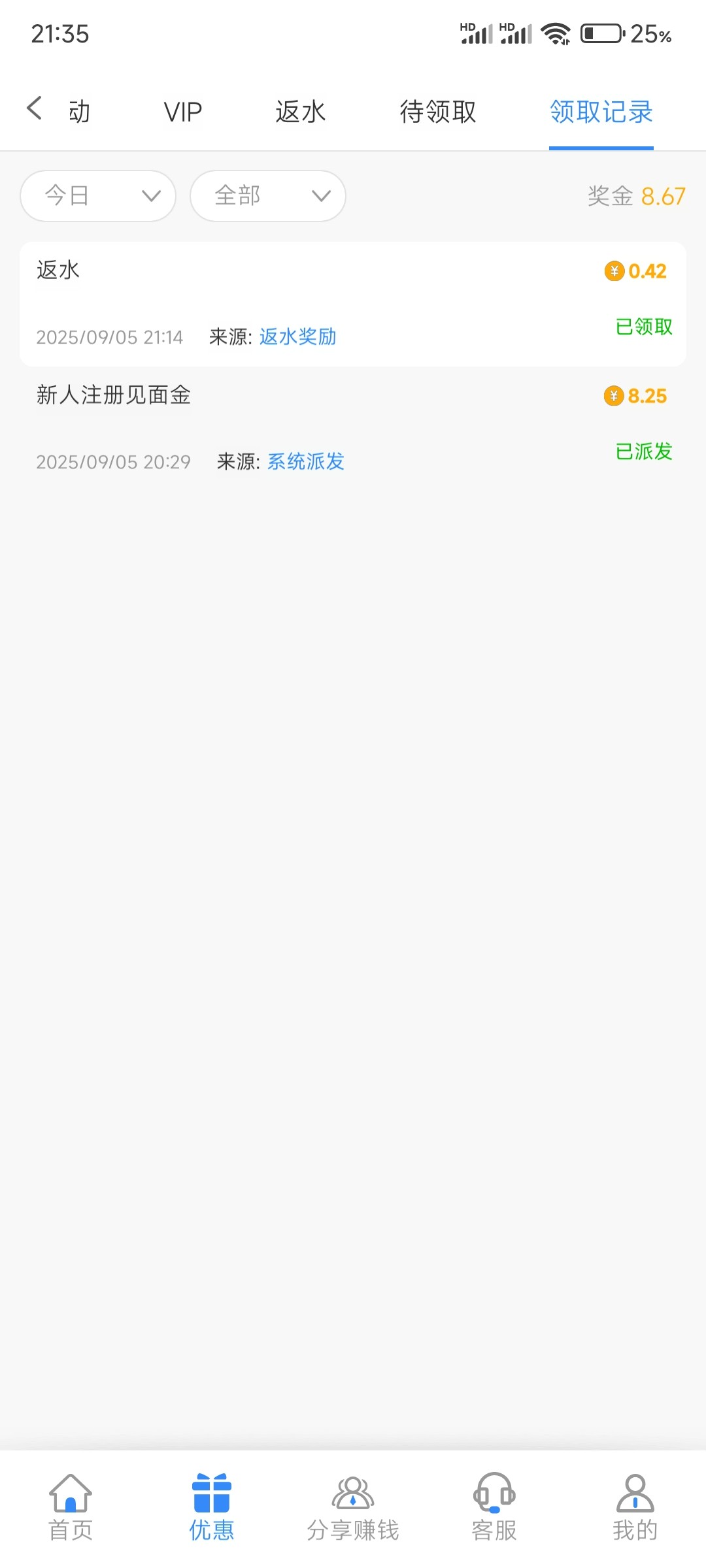Select the 领取记录 tab
The image size is (706, 1568).
click(x=601, y=112)
